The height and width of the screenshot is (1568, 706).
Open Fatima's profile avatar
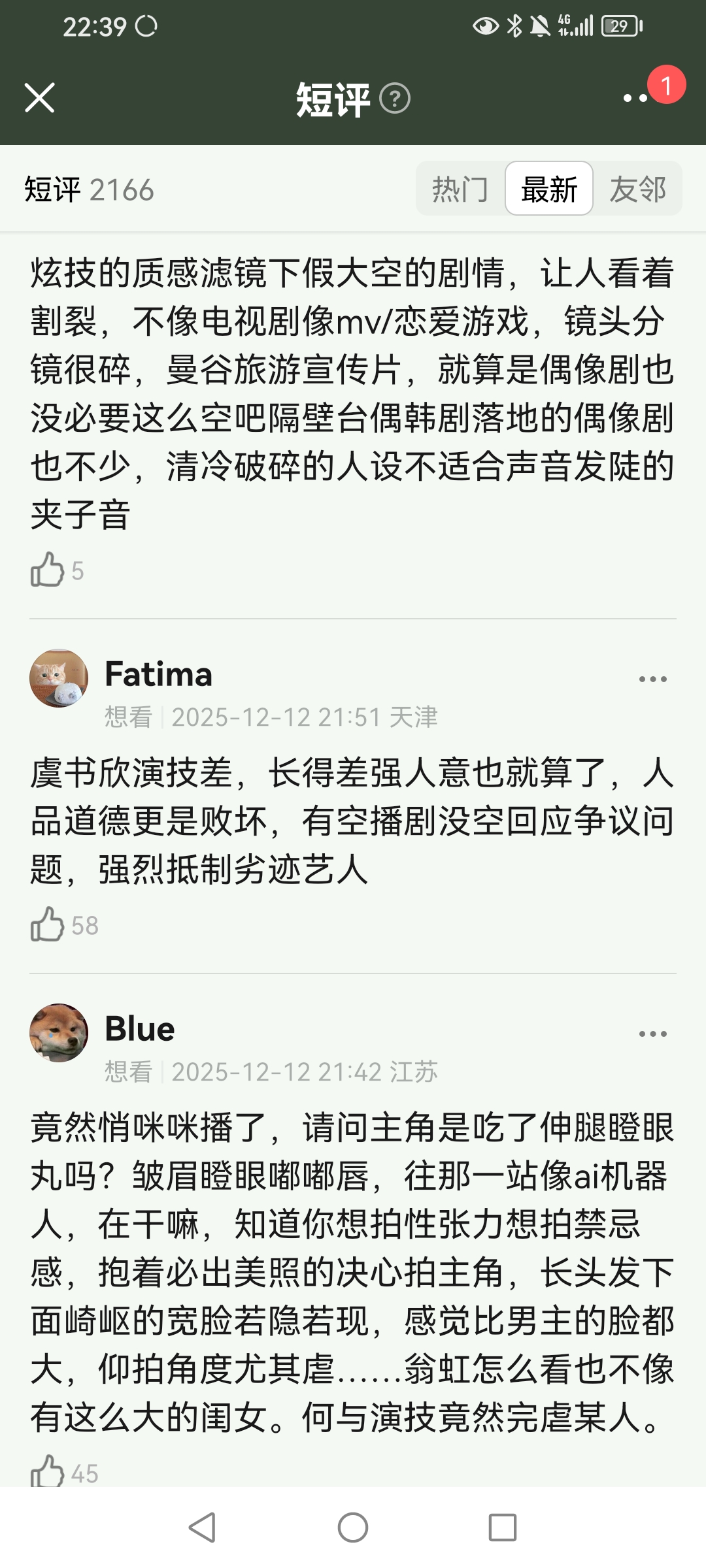pos(59,678)
